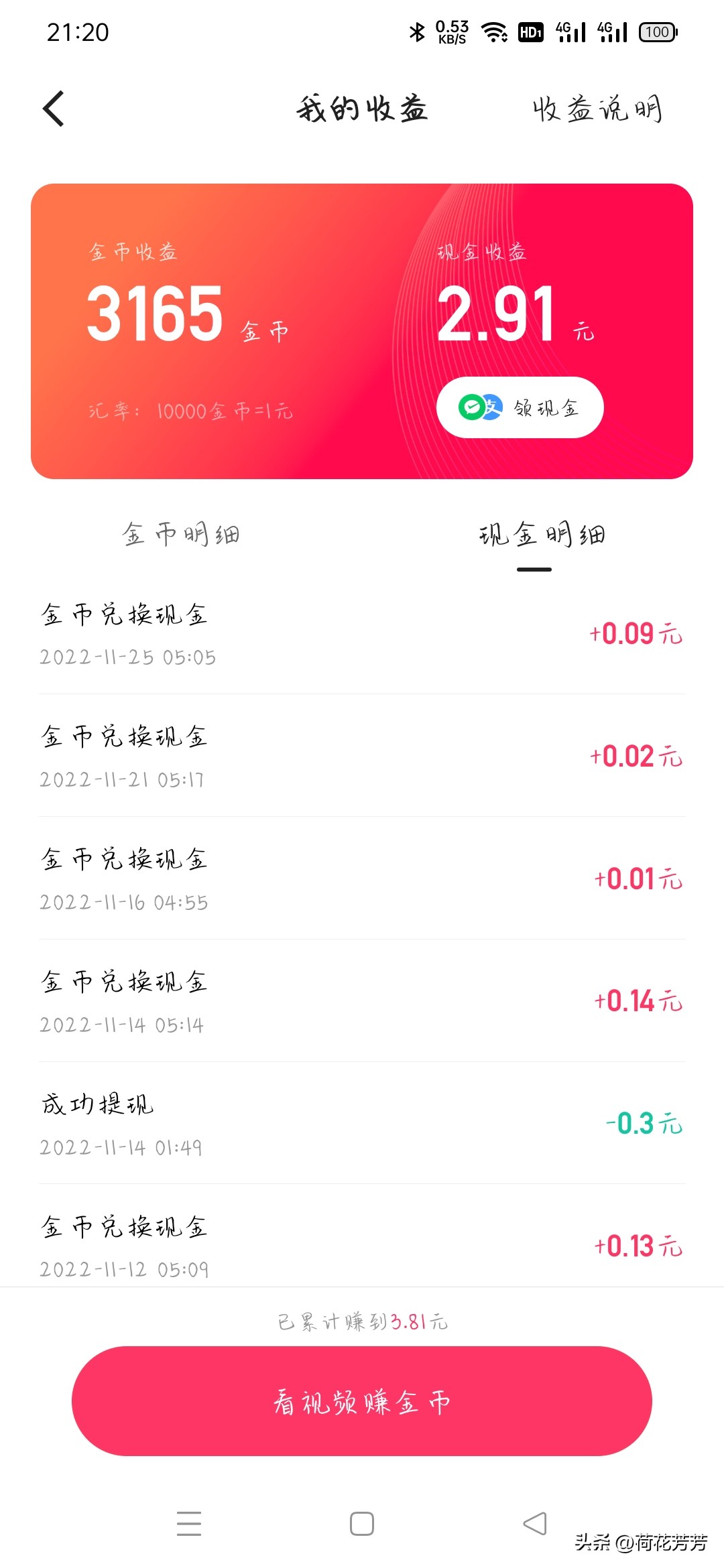Tap the battery indicator showing 100
724x1568 pixels.
(x=658, y=31)
